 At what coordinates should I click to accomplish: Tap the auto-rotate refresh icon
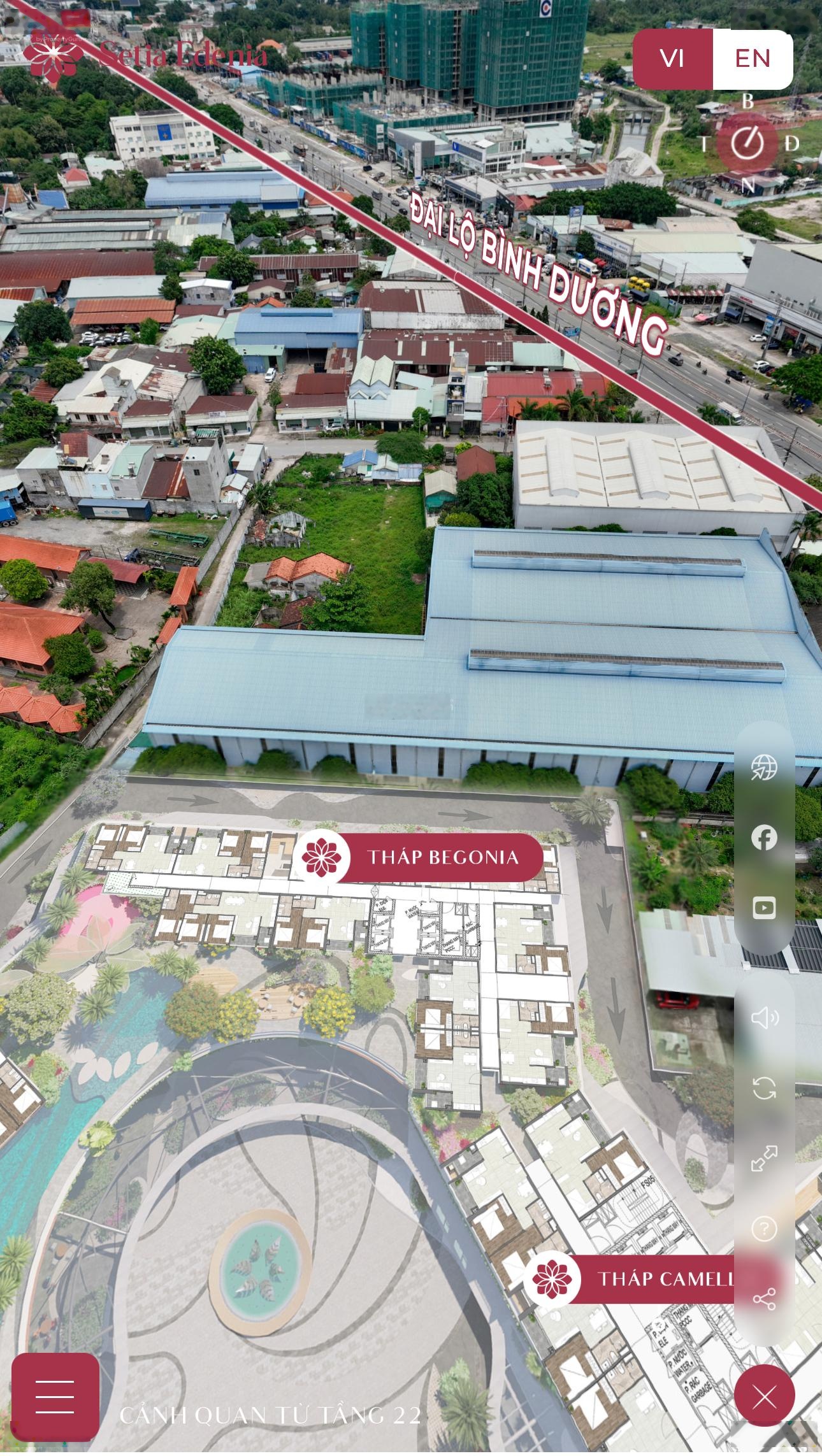764,1088
